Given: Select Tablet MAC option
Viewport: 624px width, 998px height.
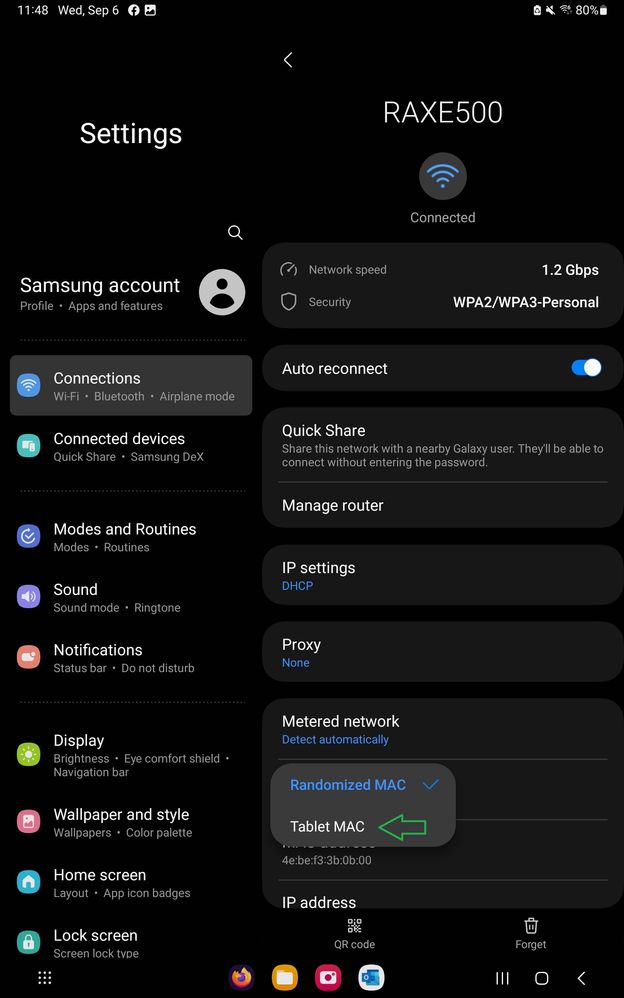Looking at the screenshot, I should point(328,826).
